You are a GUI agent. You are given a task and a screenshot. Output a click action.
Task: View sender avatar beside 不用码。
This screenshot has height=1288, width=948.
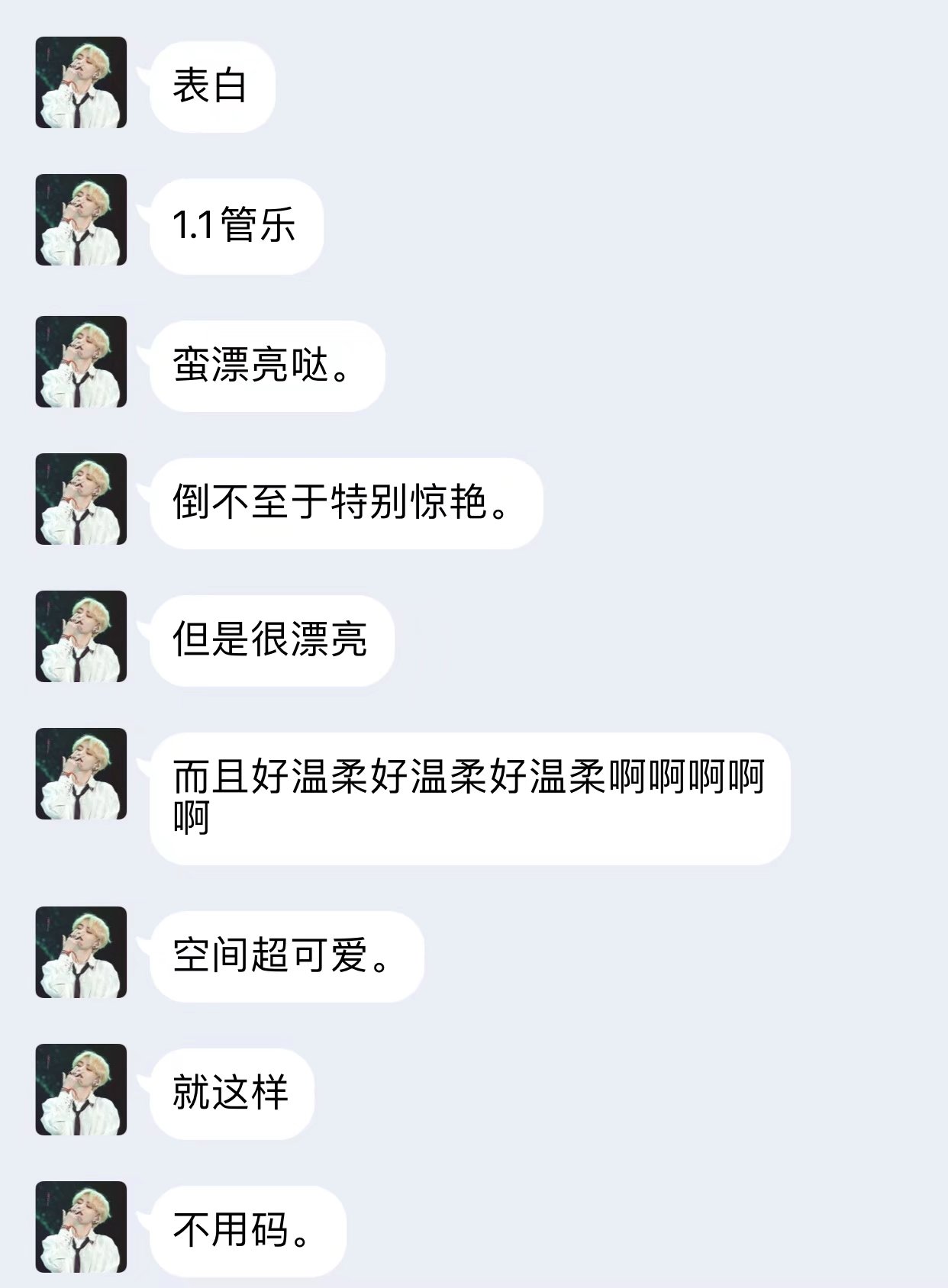click(81, 1227)
